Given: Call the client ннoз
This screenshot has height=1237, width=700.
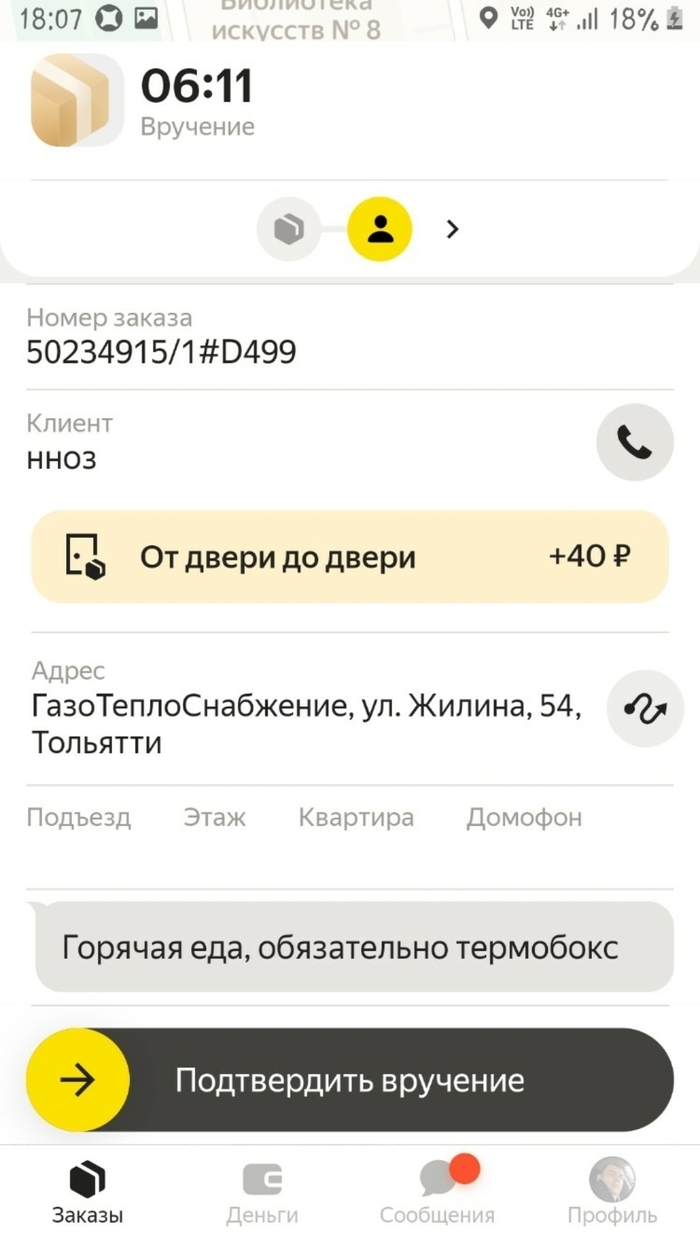Looking at the screenshot, I should [634, 442].
